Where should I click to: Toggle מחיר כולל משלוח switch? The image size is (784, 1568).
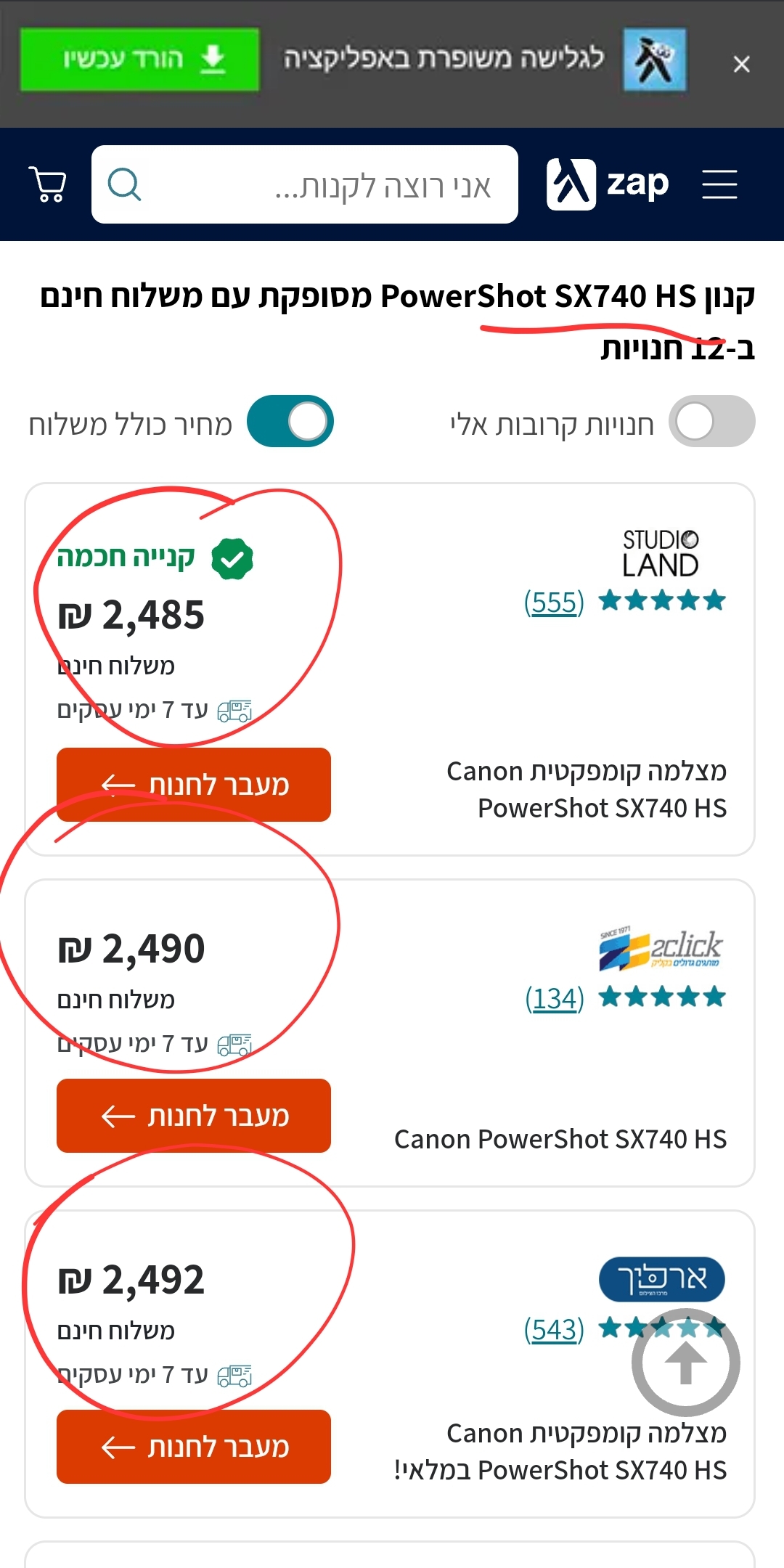290,422
